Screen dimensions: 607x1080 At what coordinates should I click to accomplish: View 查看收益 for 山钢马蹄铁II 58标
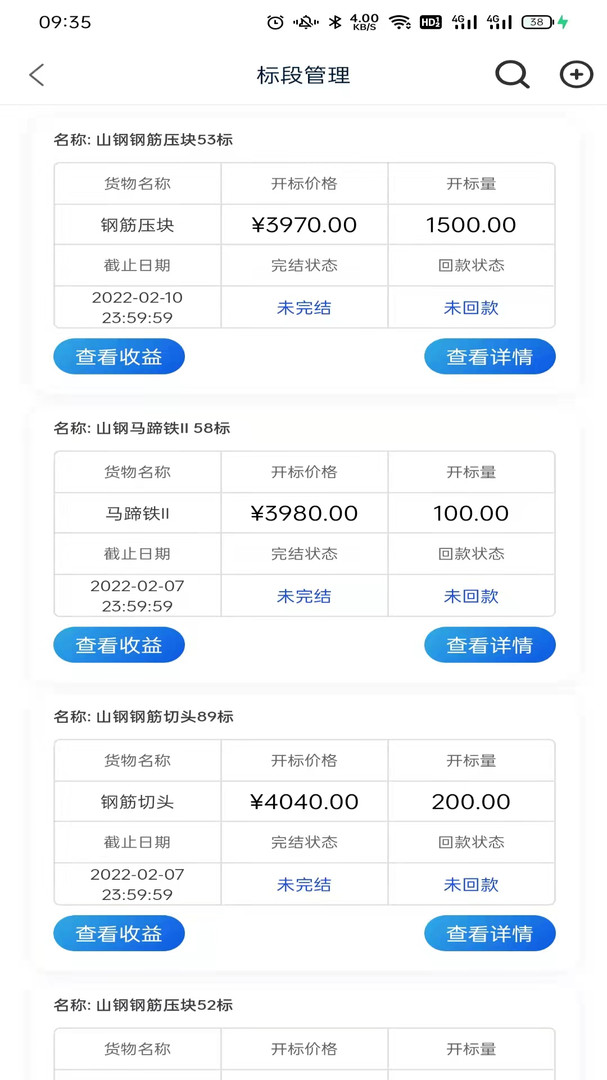pyautogui.click(x=119, y=645)
